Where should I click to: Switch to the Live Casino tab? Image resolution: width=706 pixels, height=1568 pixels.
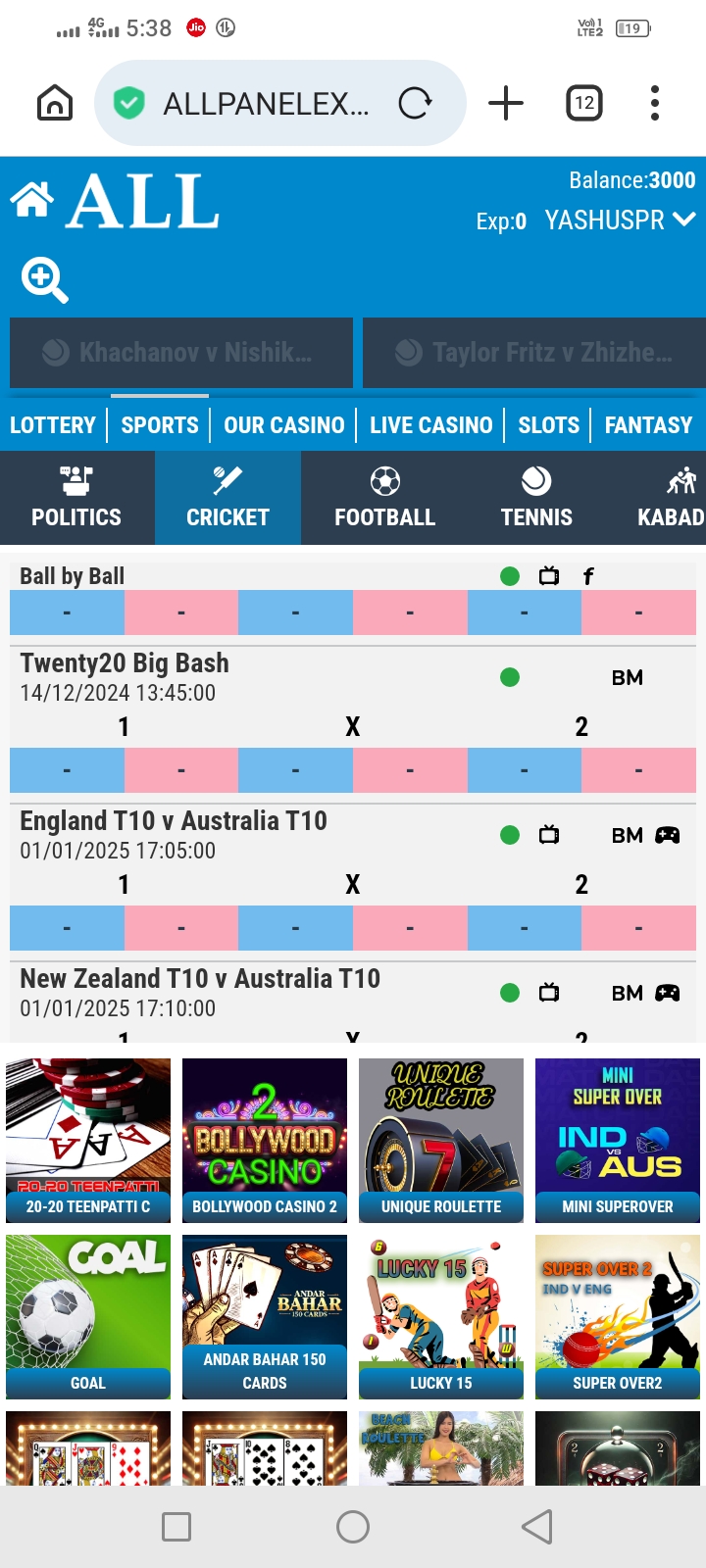(x=430, y=425)
